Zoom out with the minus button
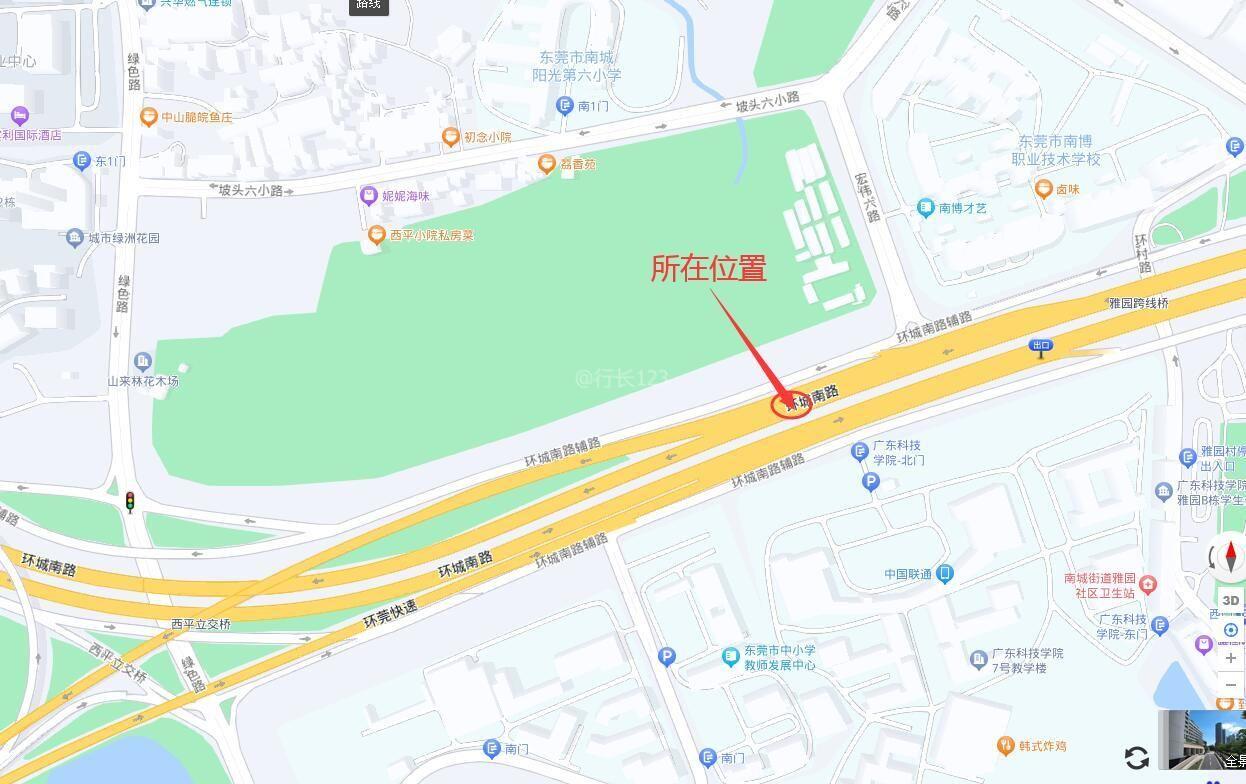 point(1231,685)
